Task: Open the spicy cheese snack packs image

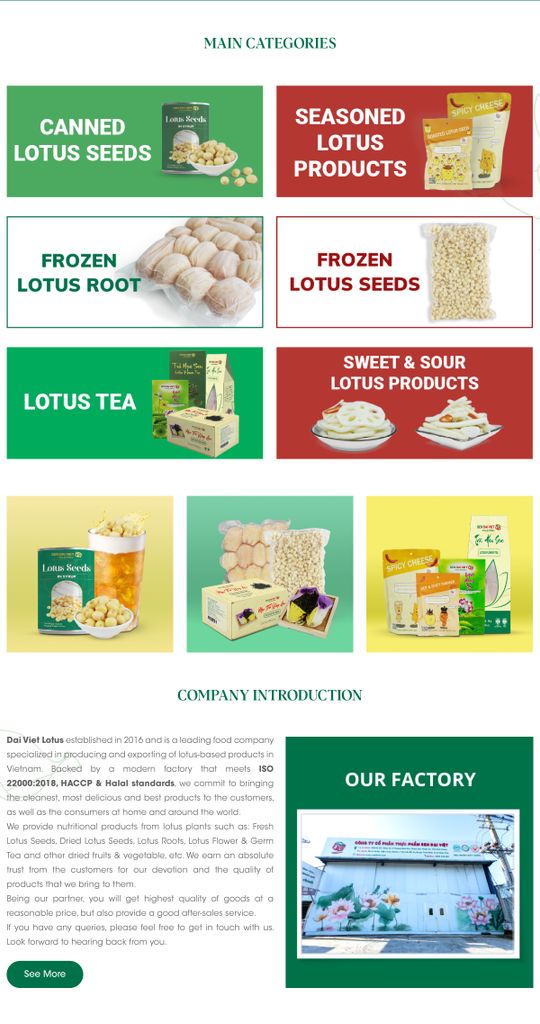Action: pos(449,574)
